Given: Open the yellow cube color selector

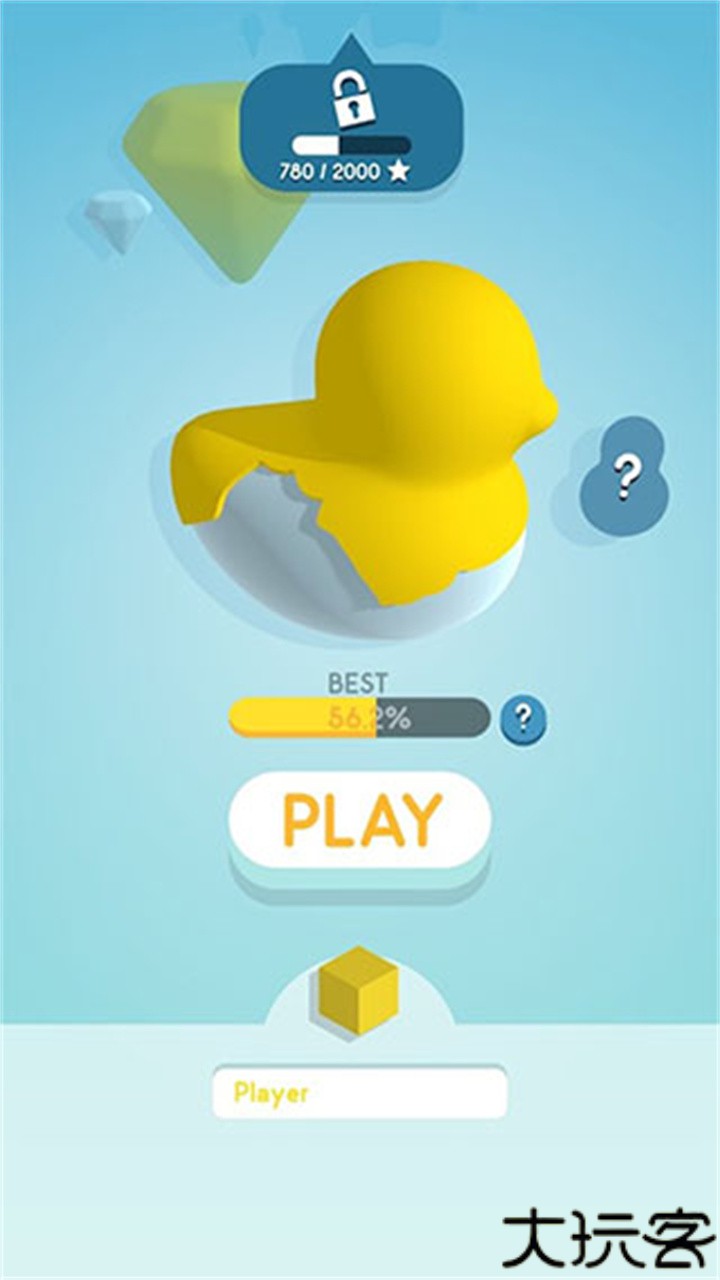Looking at the screenshot, I should tap(360, 992).
